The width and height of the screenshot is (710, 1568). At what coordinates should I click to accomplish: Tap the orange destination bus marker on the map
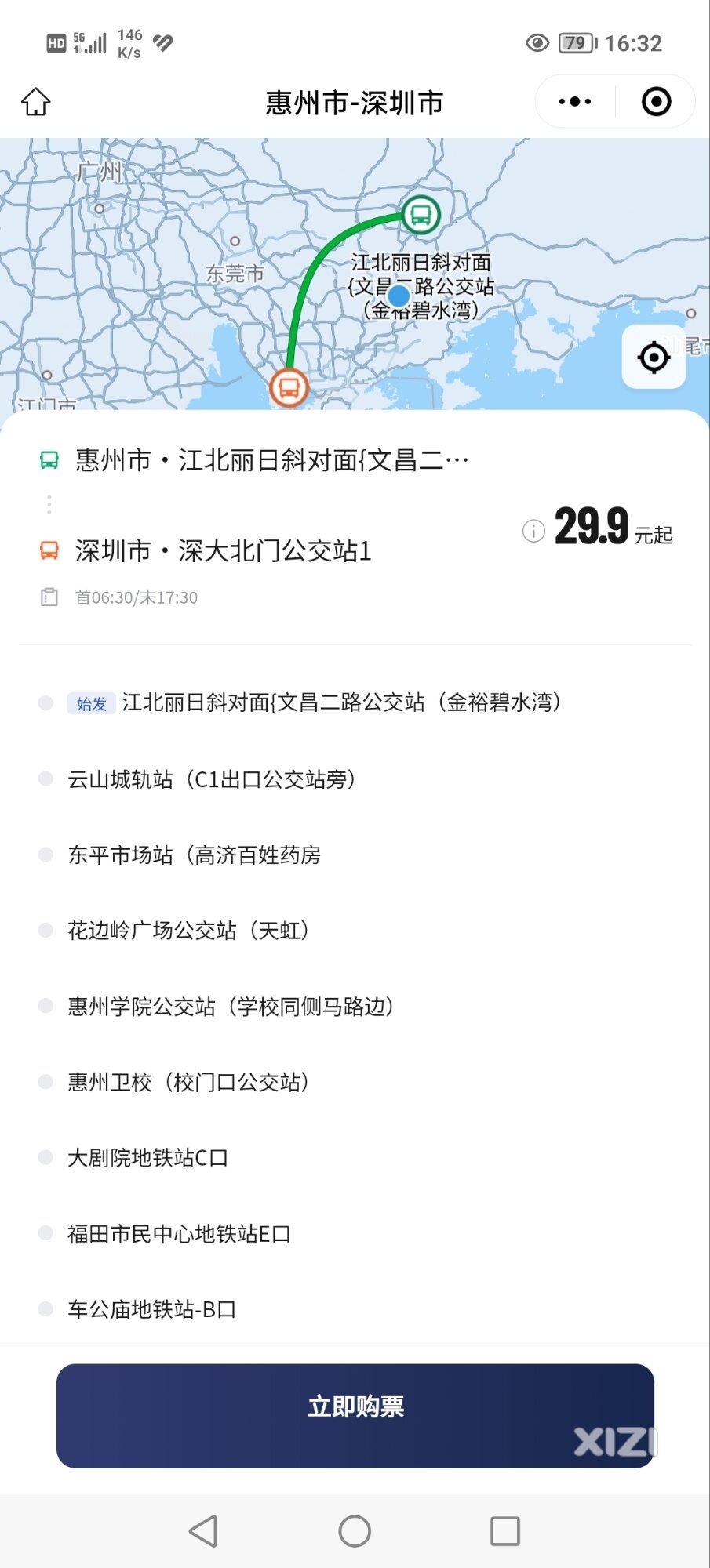coord(289,387)
